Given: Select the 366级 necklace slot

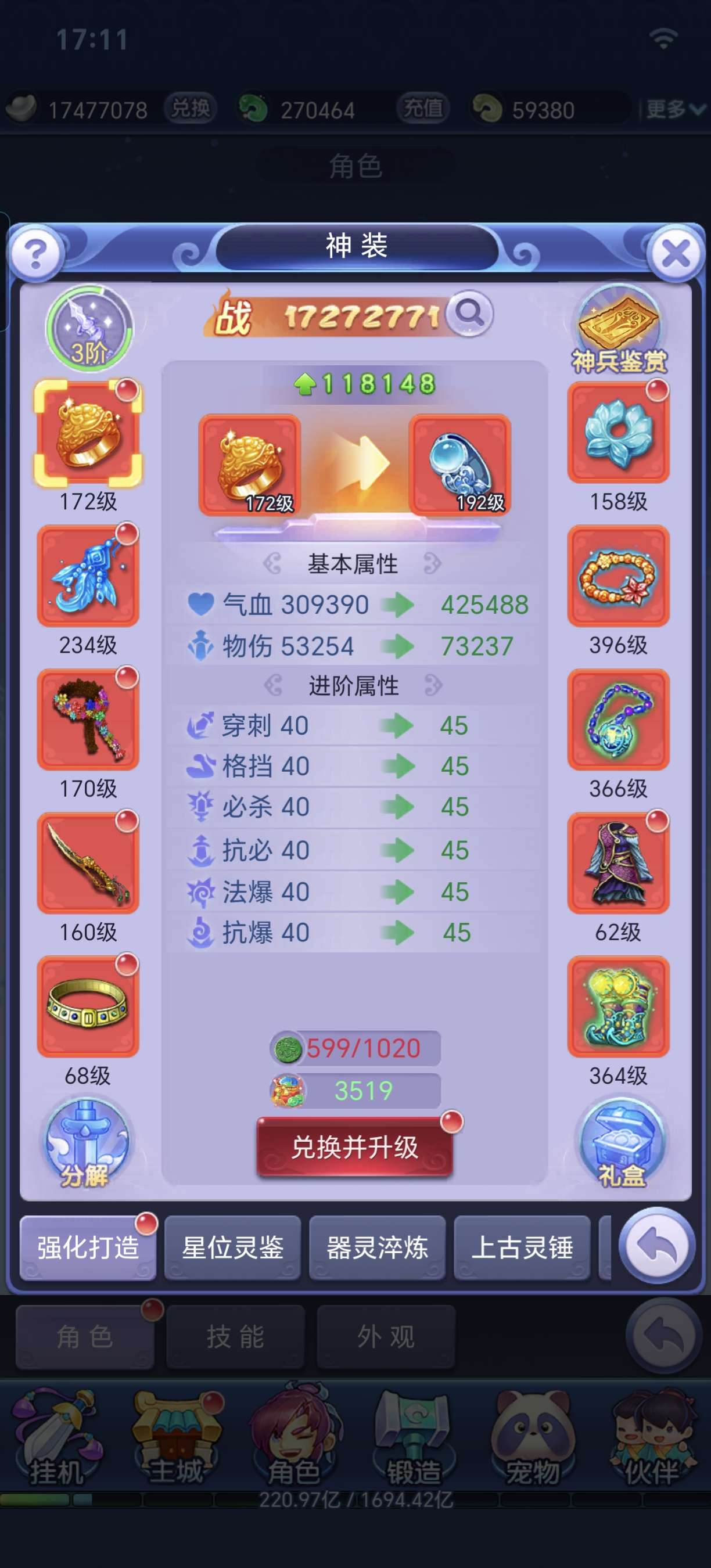Looking at the screenshot, I should (619, 720).
